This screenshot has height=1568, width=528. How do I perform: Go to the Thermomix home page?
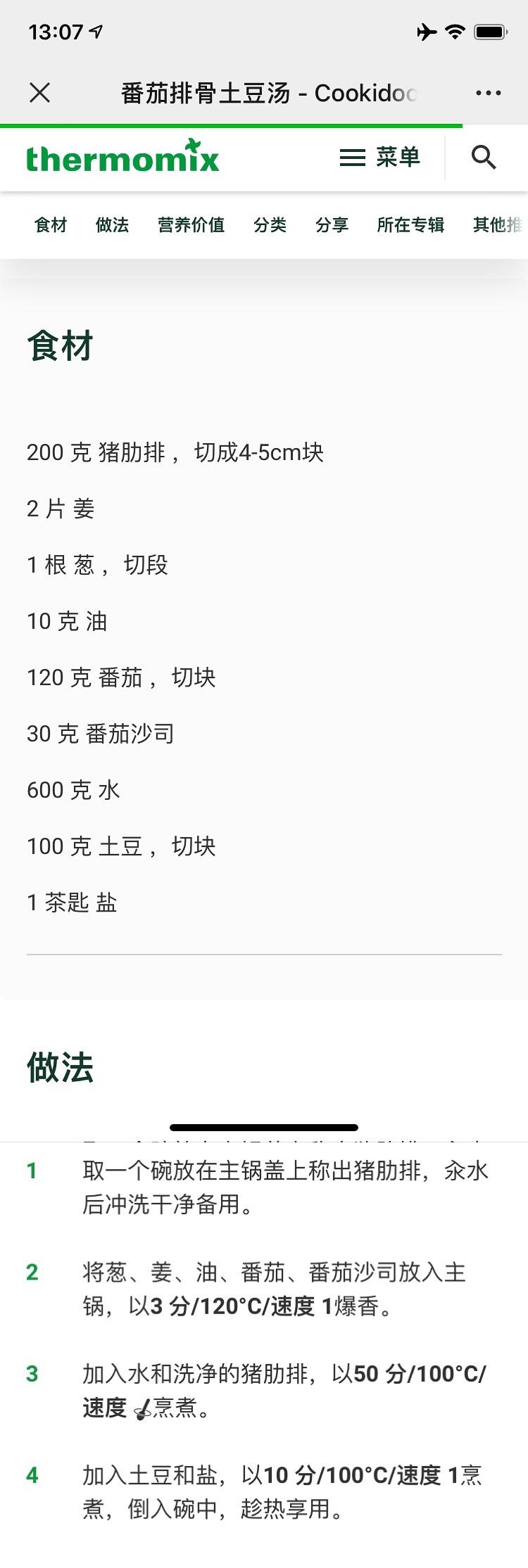click(122, 157)
